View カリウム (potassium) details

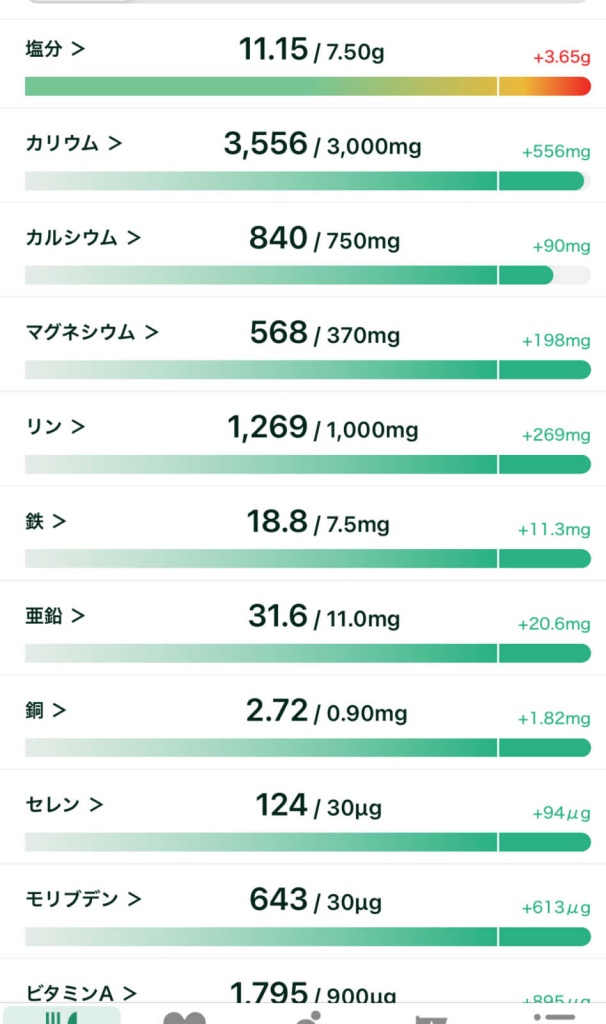(73, 143)
